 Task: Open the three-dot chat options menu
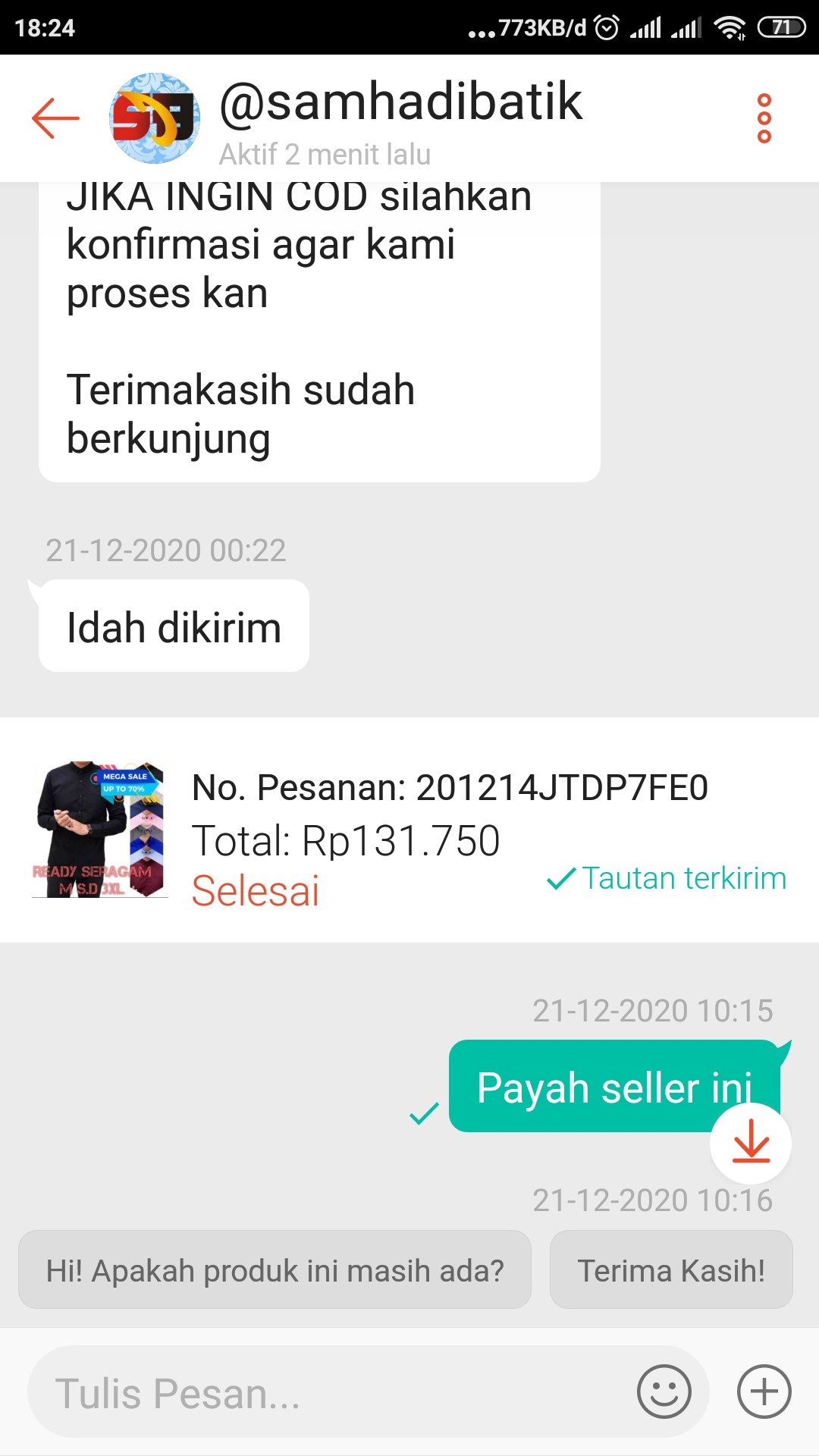coord(764,118)
